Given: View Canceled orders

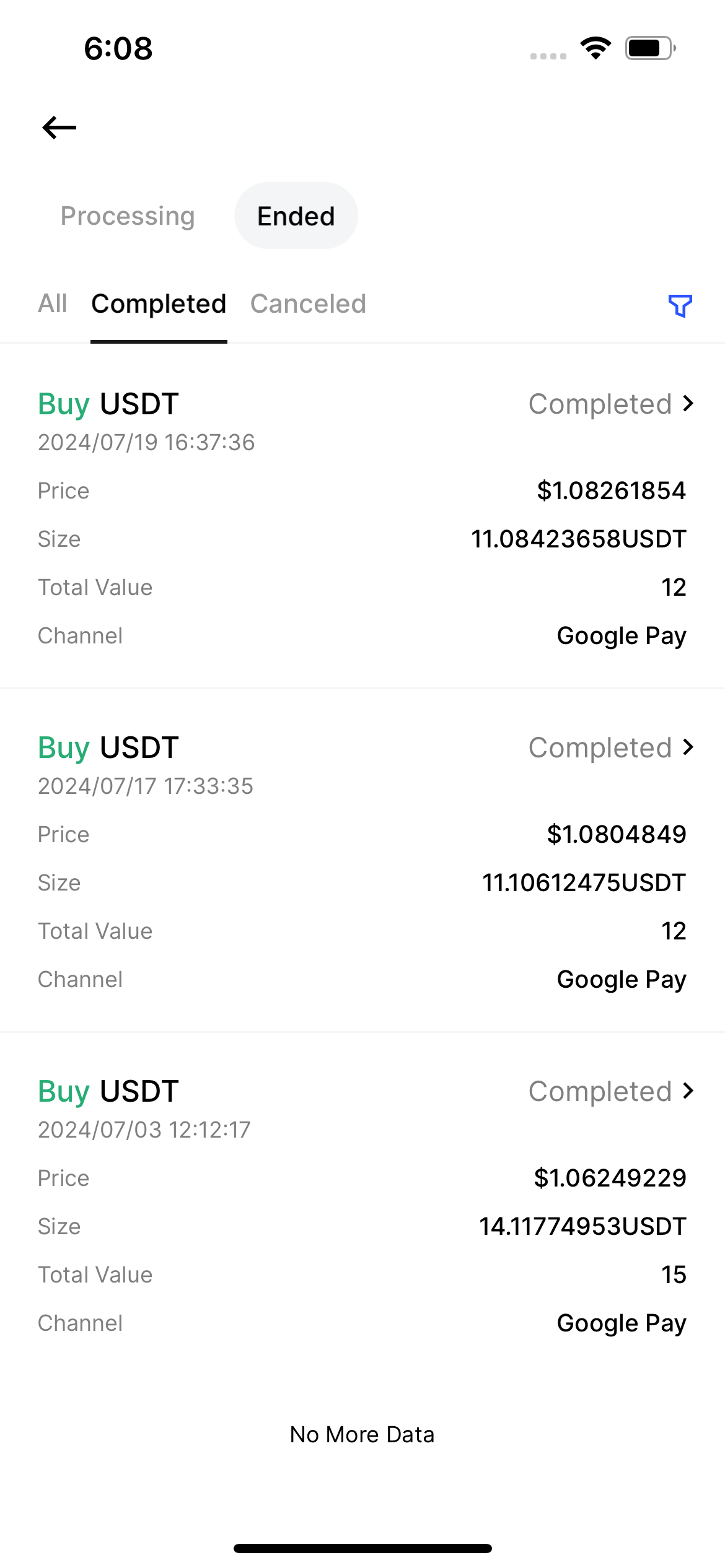Looking at the screenshot, I should coord(308,304).
